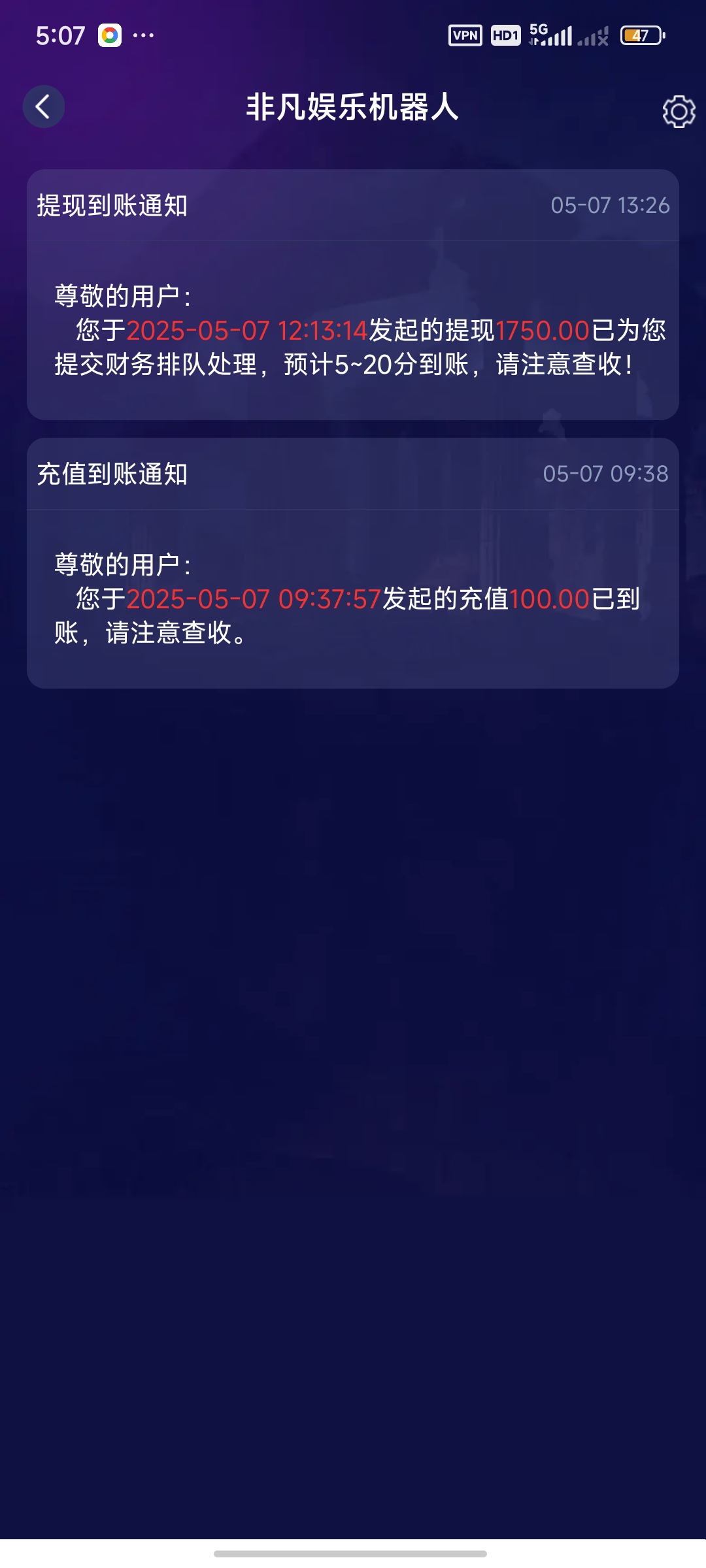Select the 非凡娱乐机器人 title
Viewport: 706px width, 1568px height.
[x=353, y=106]
